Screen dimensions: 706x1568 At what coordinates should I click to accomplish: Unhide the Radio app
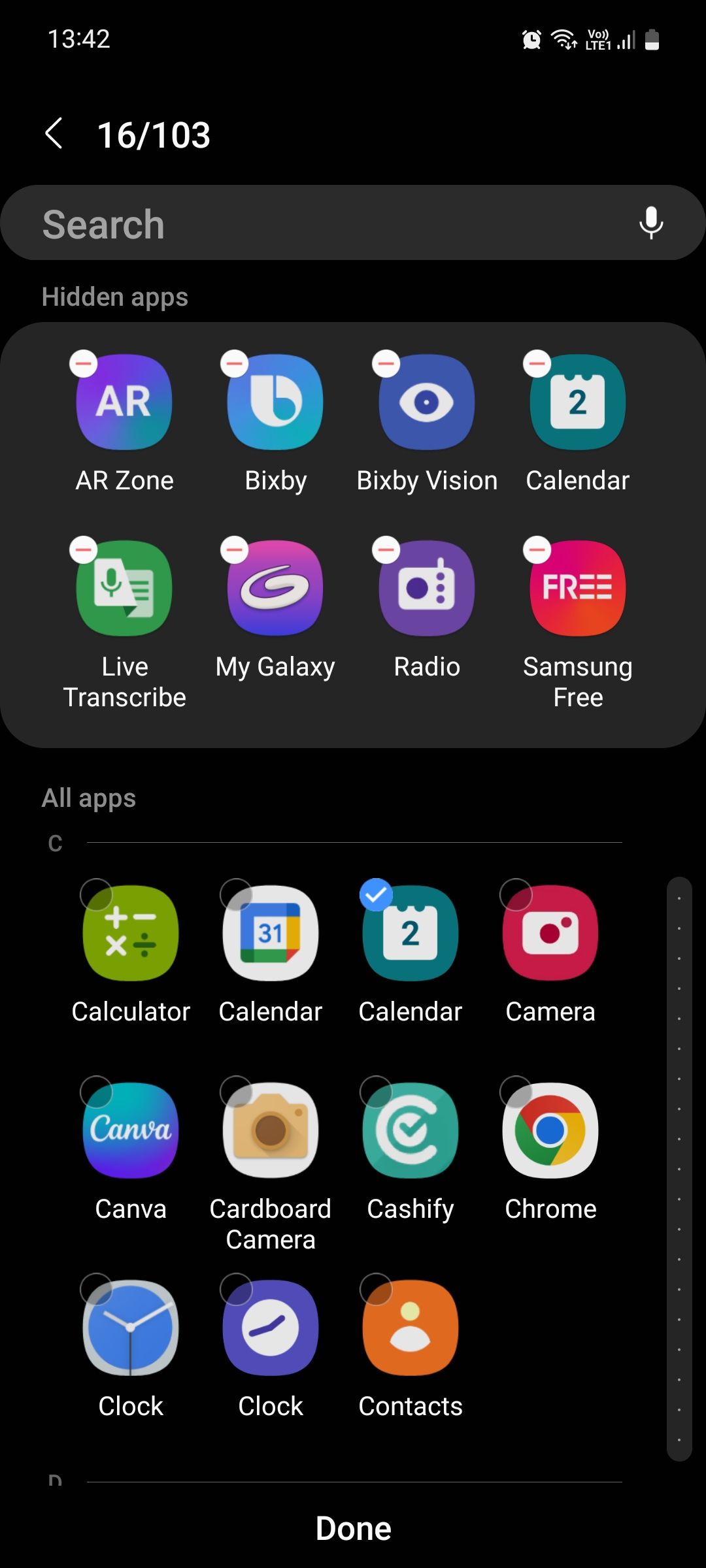385,549
